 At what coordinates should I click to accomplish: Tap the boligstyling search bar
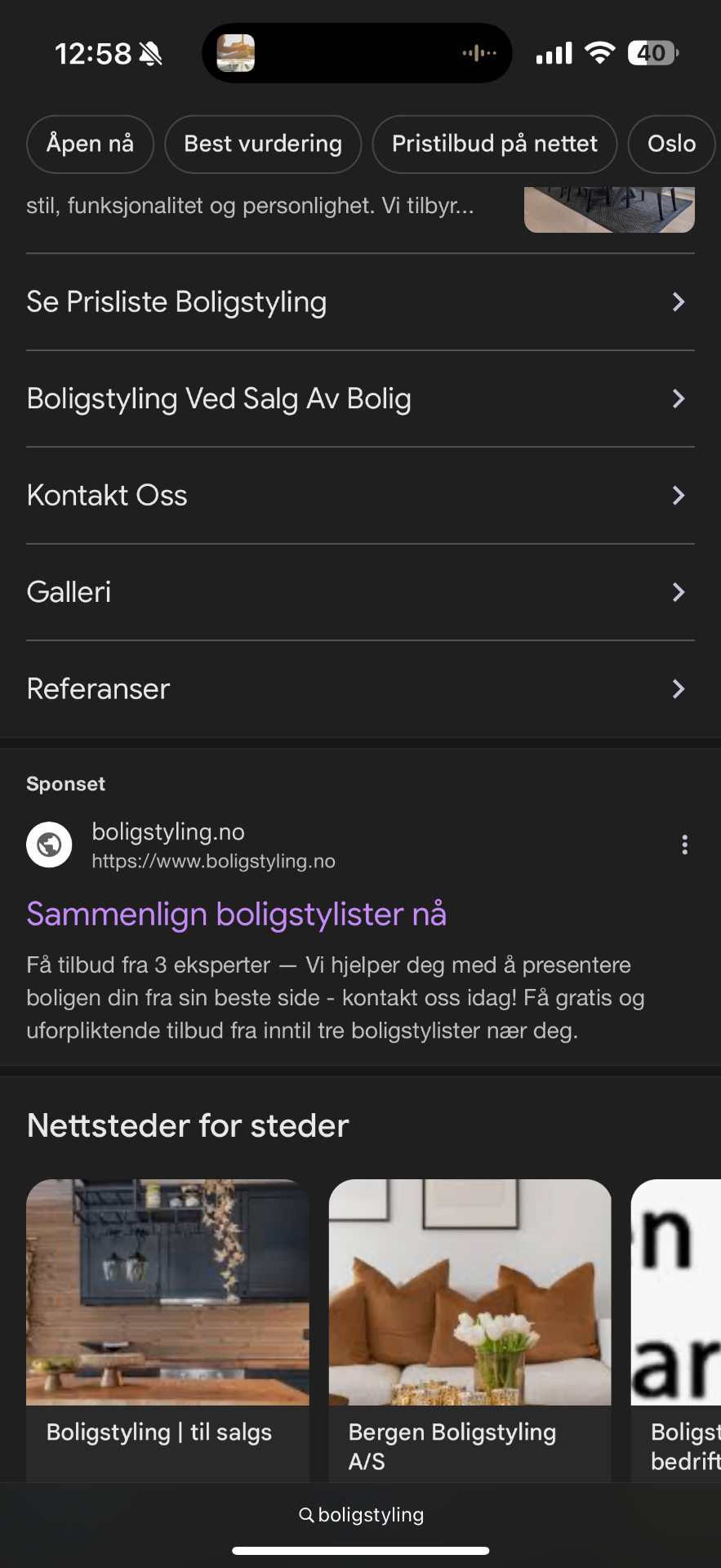(361, 1515)
